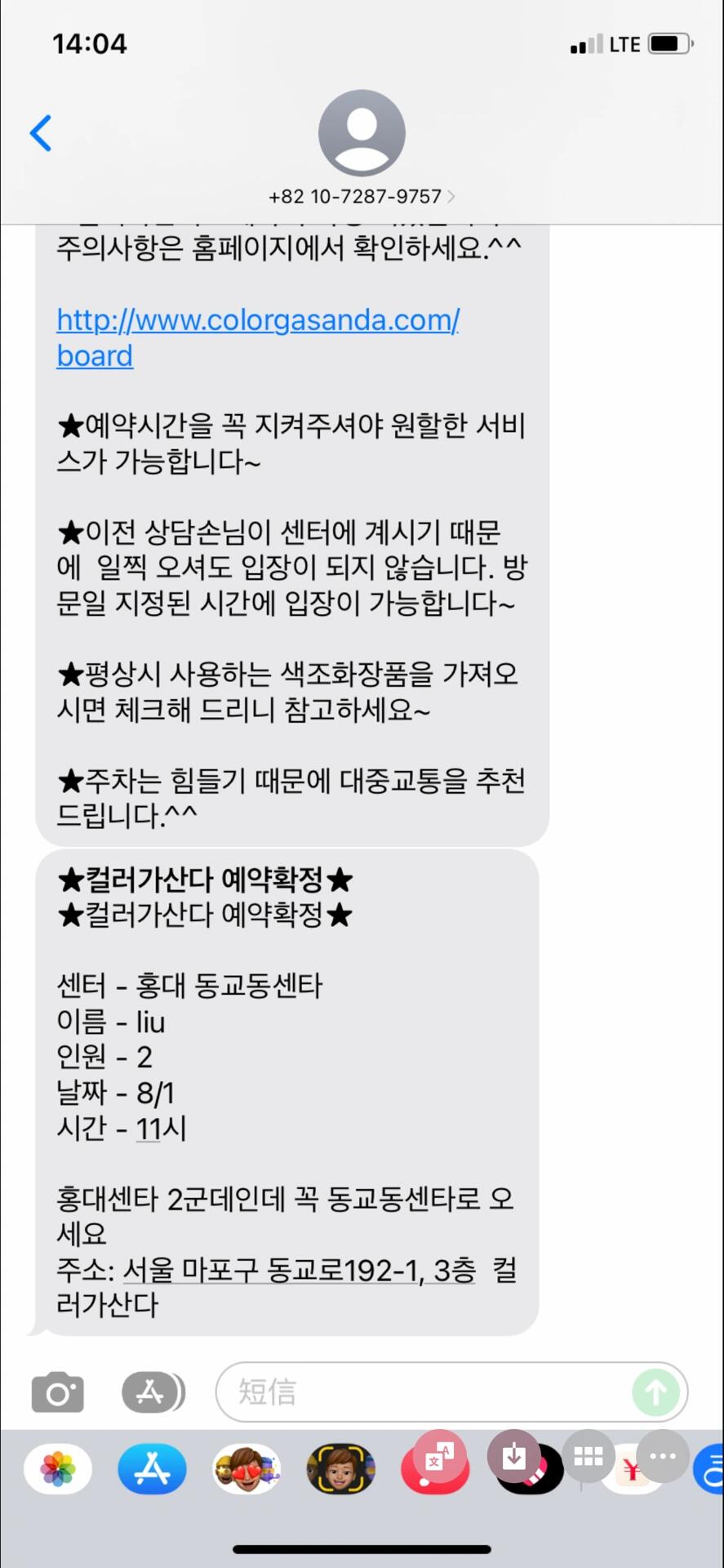Open contact details for +82 10-7287-9757

click(362, 196)
